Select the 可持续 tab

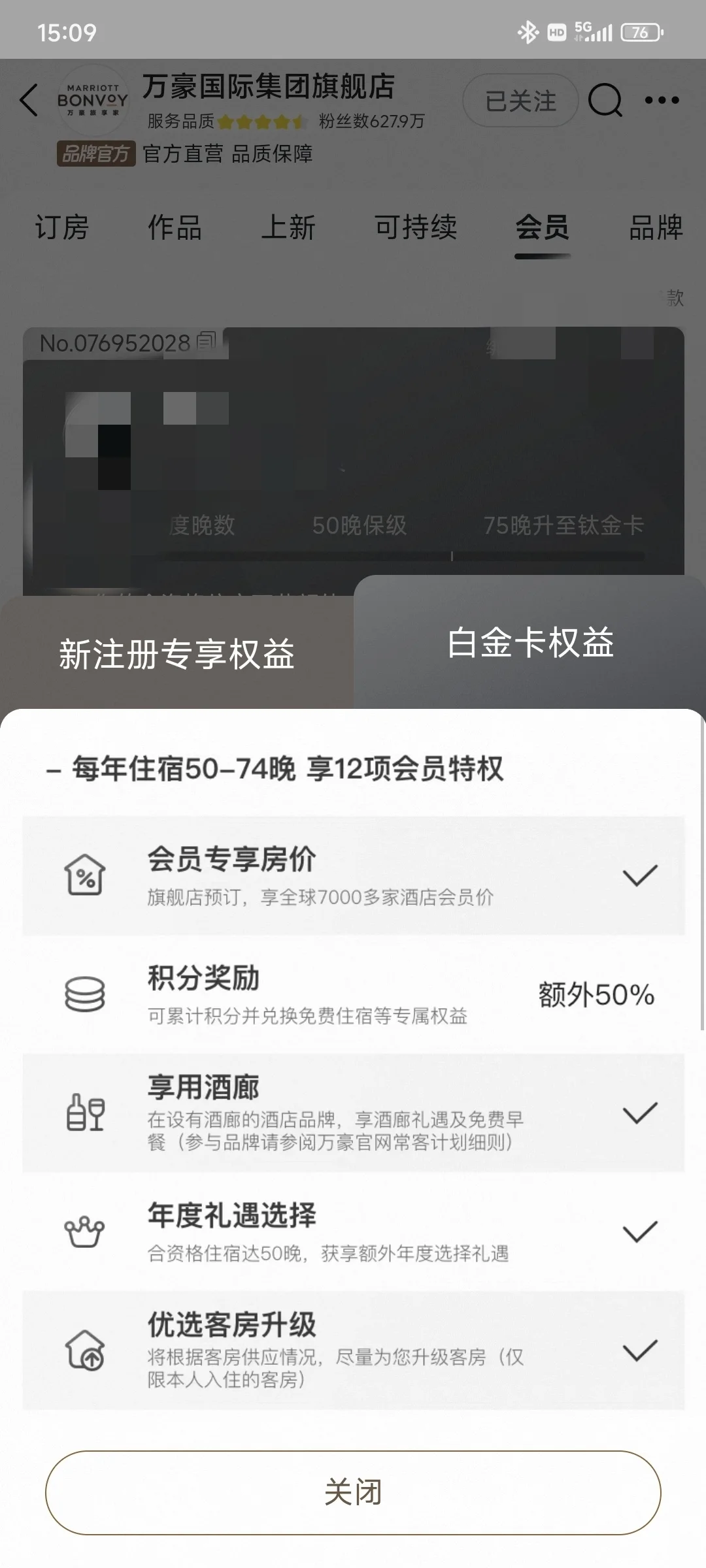click(415, 227)
